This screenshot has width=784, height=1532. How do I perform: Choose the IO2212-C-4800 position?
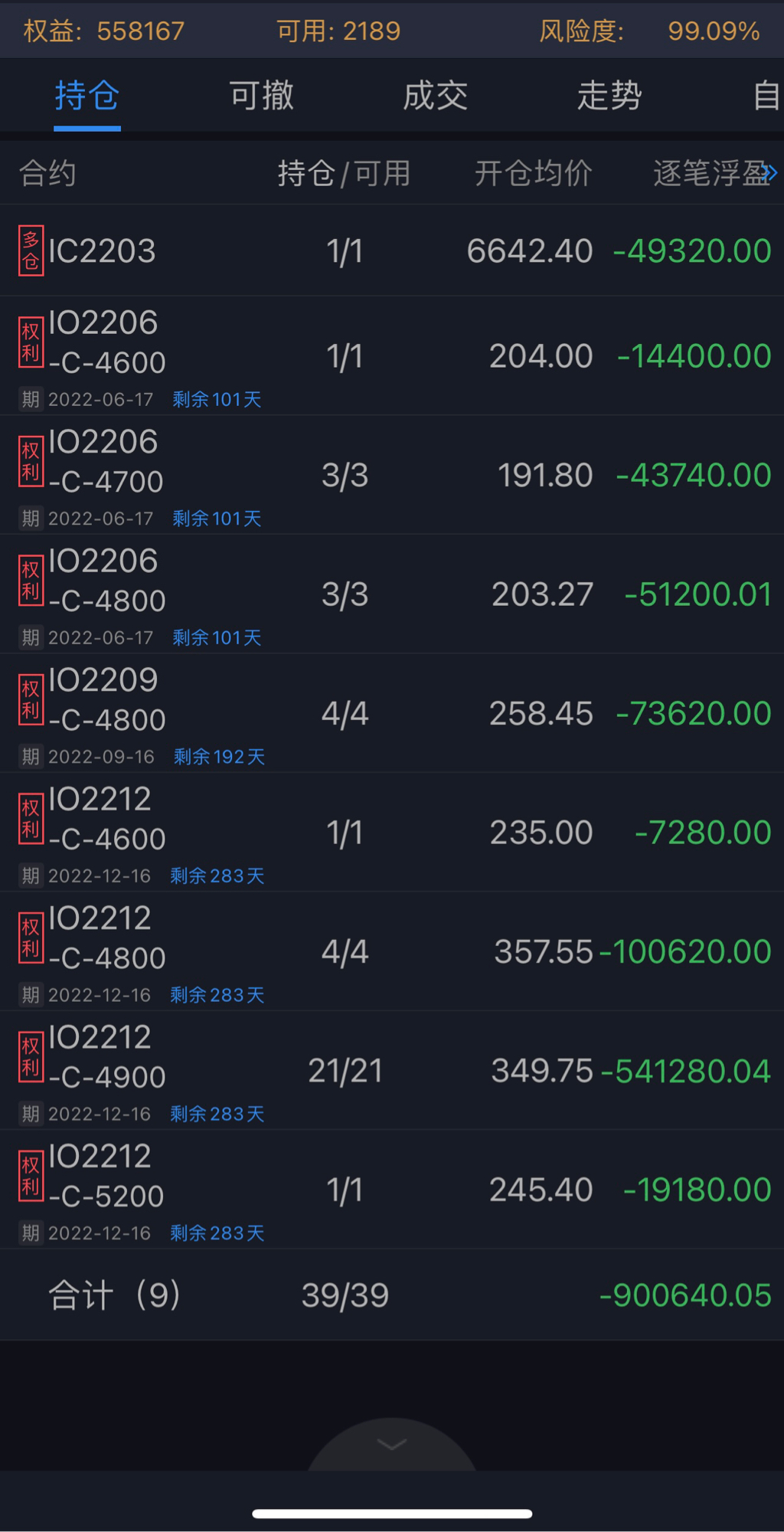392,951
